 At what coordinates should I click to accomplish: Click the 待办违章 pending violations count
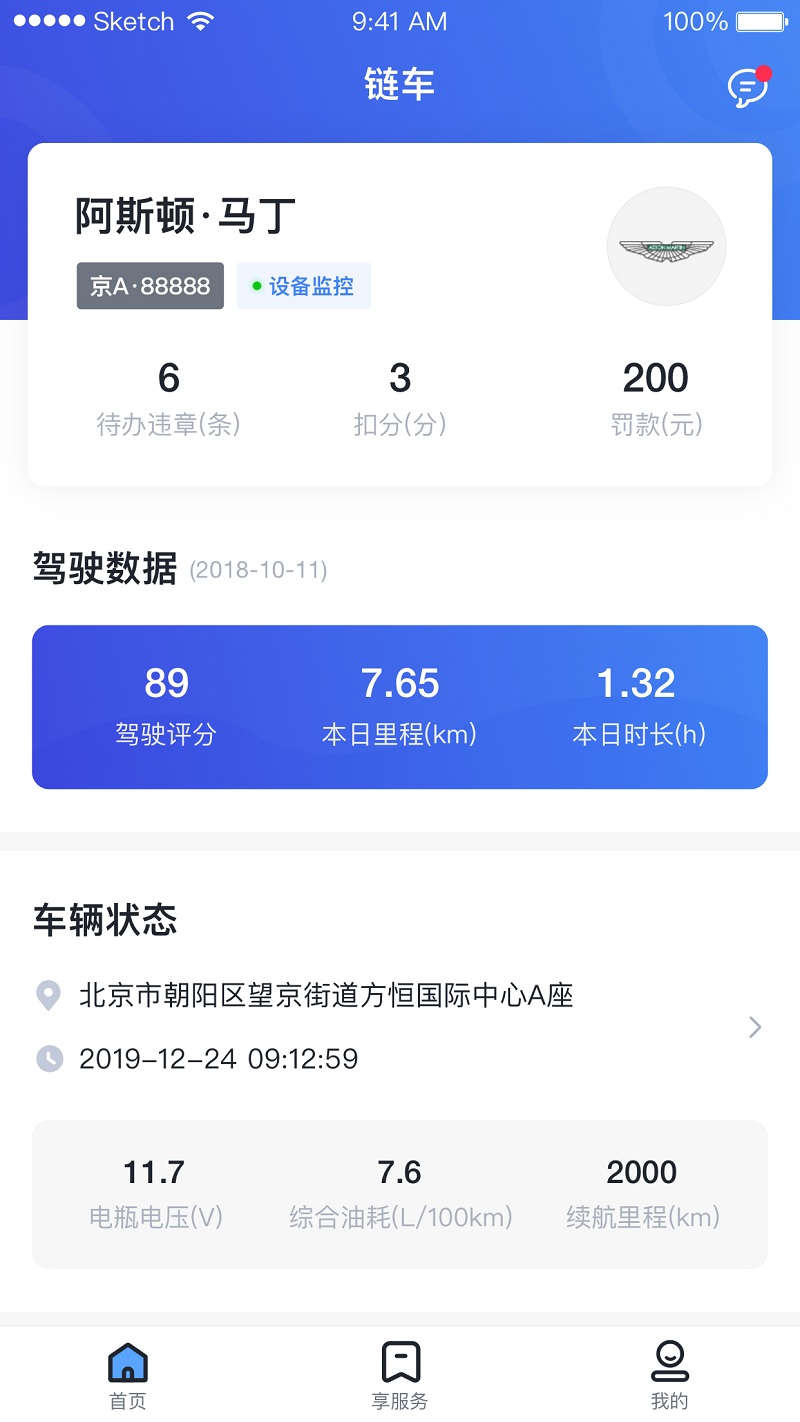(167, 395)
